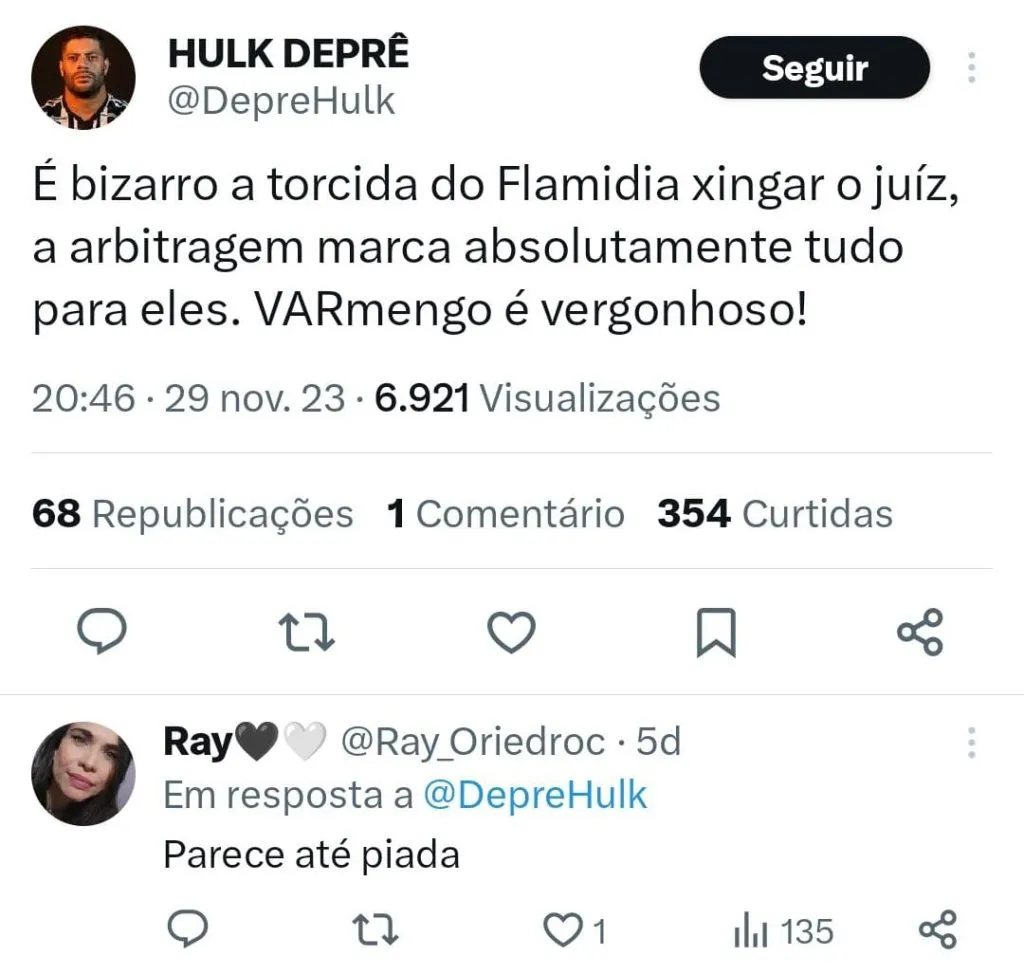
Task: Open overflow menu on HULK DEPRÊ's tweet
Action: click(971, 67)
